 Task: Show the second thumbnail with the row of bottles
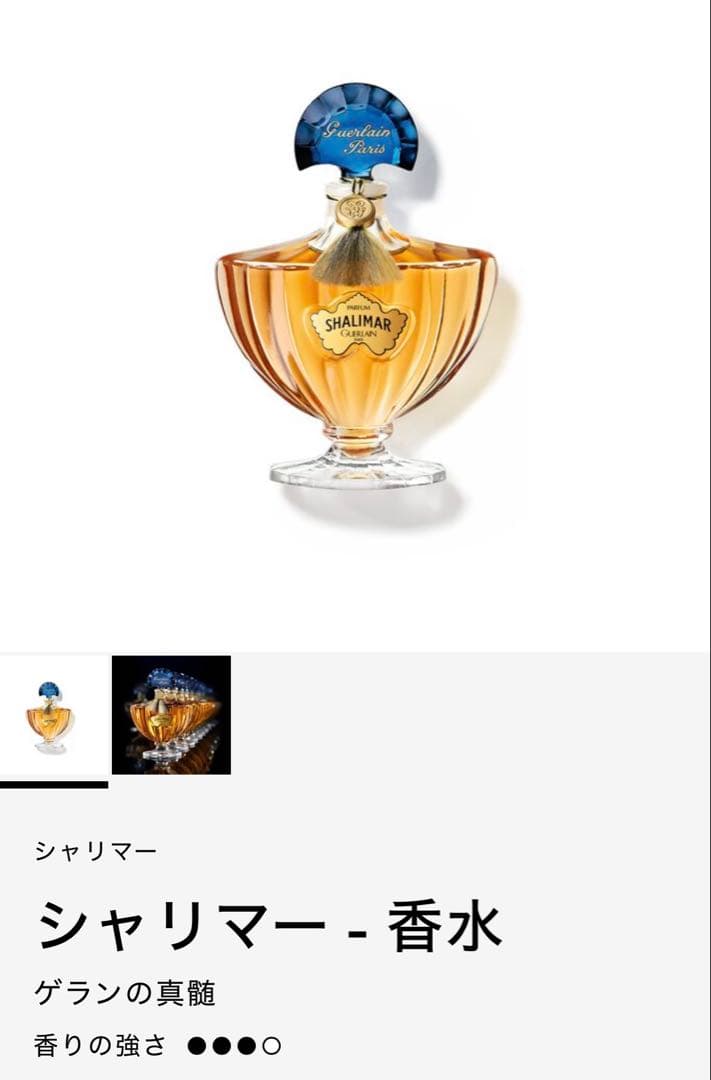[x=171, y=715]
